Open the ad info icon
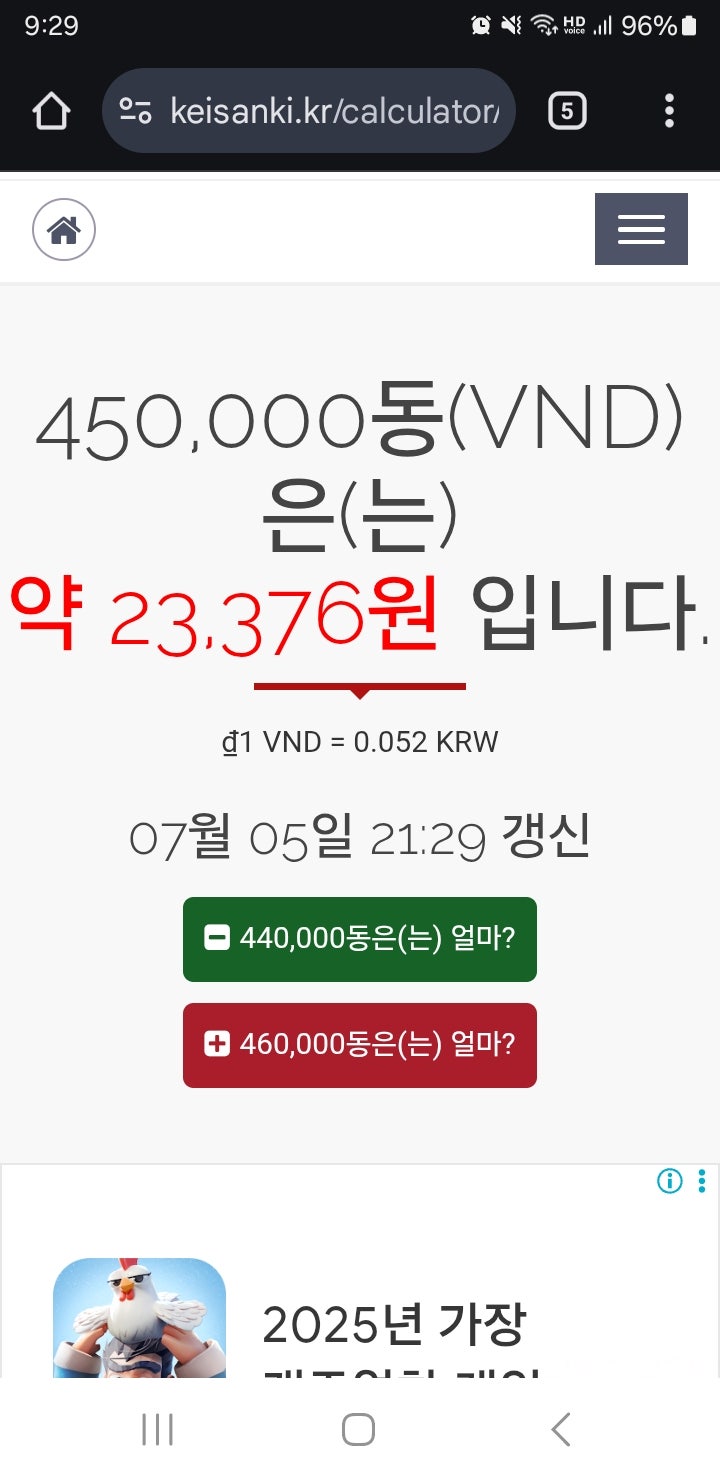The height and width of the screenshot is (1480, 720). [669, 1181]
